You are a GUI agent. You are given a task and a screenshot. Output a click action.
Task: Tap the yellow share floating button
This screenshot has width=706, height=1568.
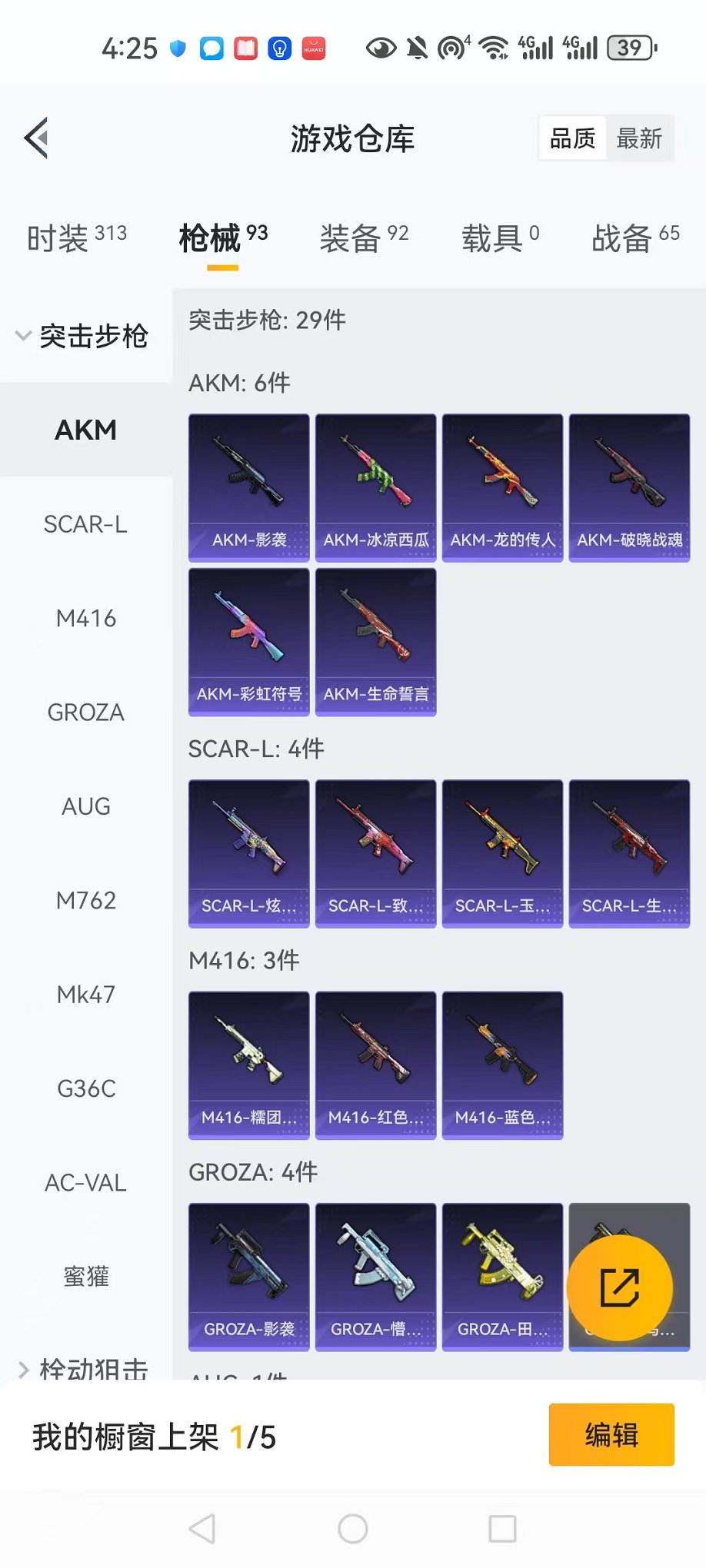pos(620,1287)
